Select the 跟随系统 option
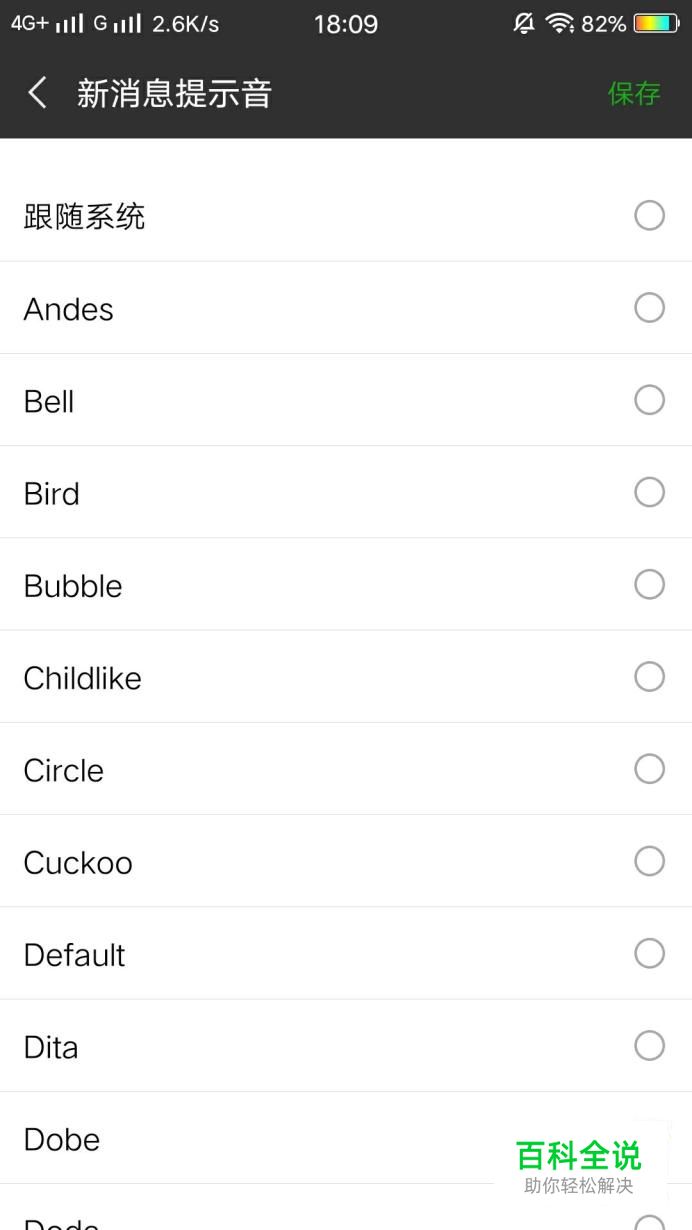Viewport: 692px width, 1230px height. pos(346,216)
